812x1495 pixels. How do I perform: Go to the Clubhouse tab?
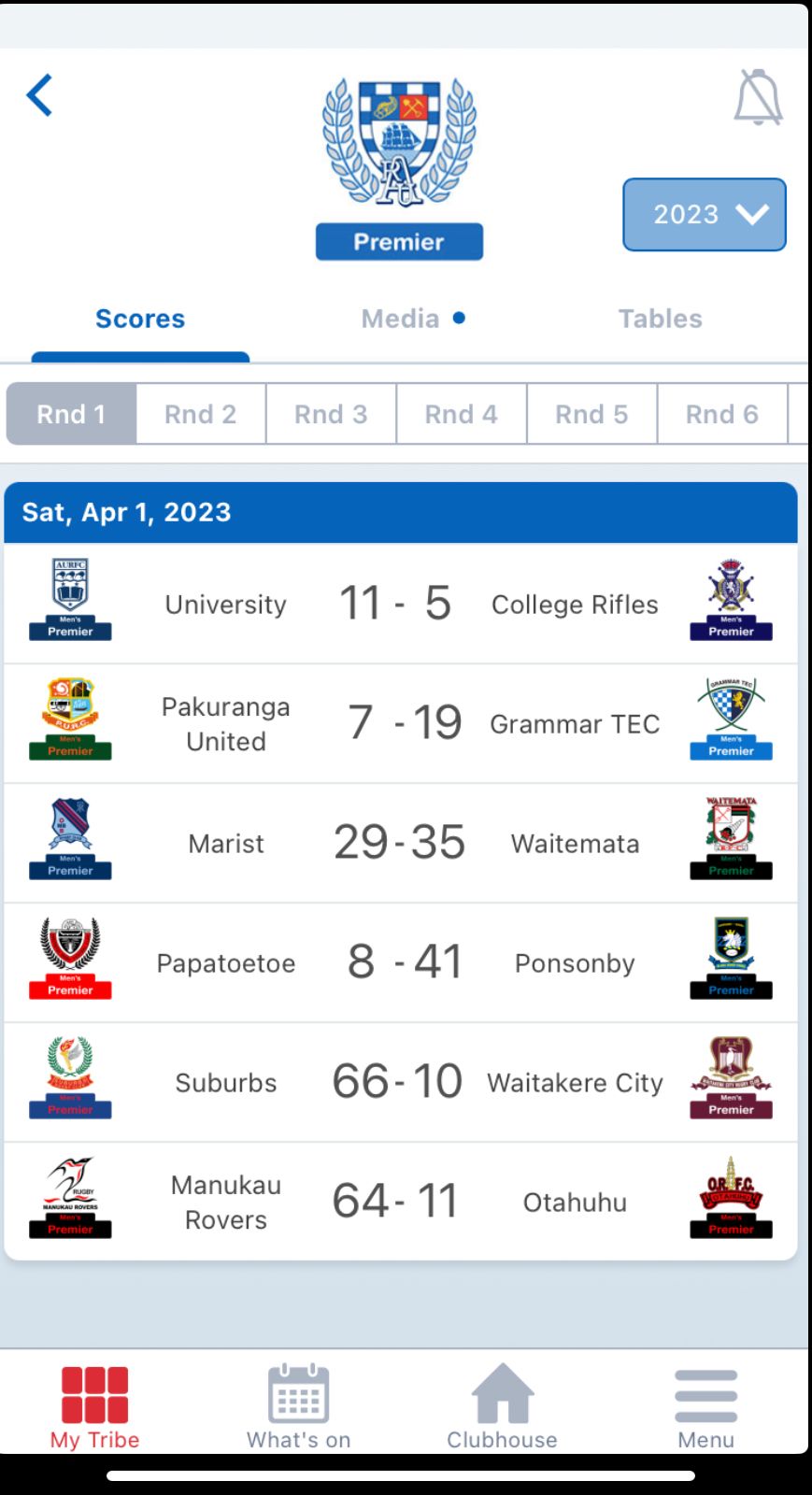pyautogui.click(x=502, y=1404)
